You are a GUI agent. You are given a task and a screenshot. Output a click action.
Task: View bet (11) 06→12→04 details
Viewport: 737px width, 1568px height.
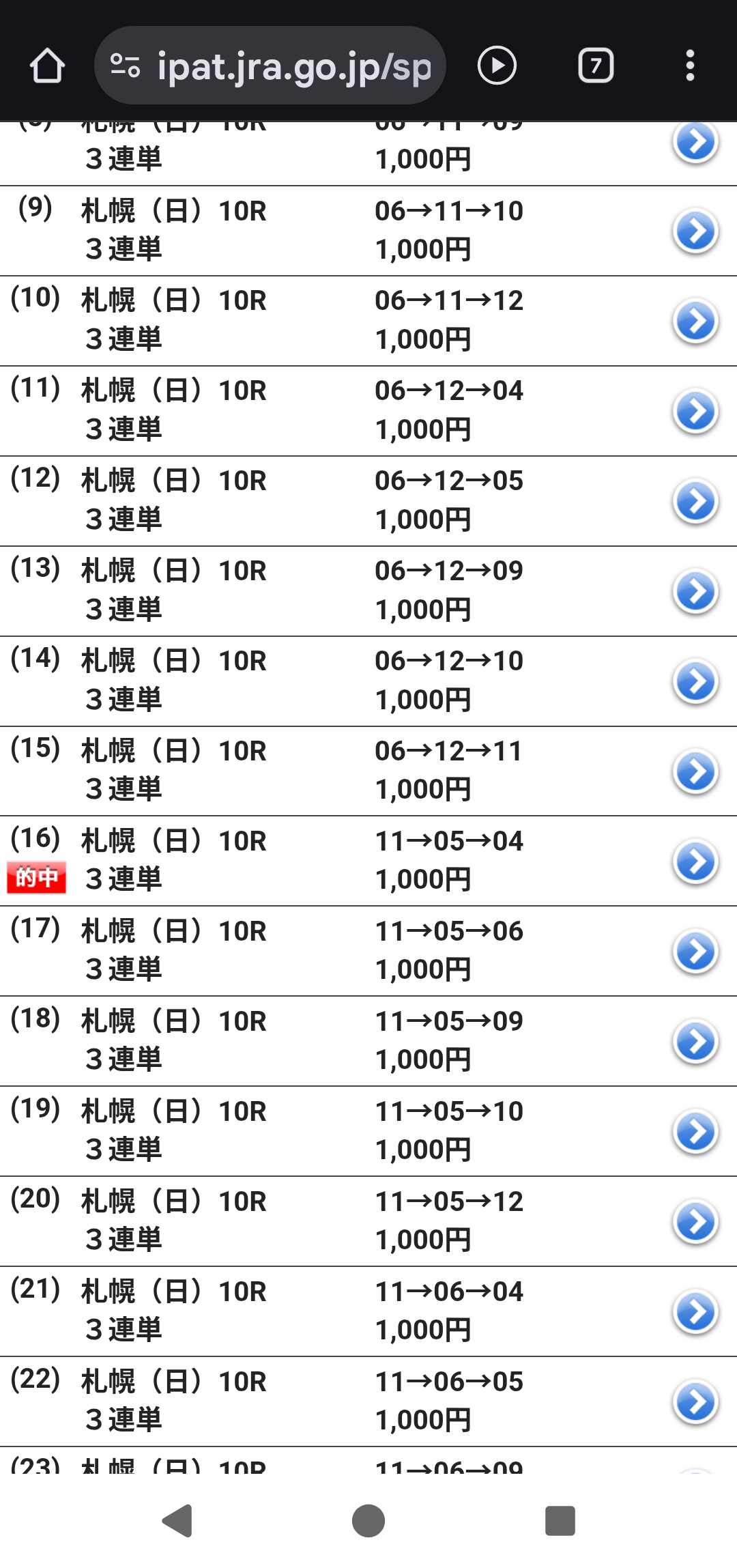pyautogui.click(x=695, y=412)
